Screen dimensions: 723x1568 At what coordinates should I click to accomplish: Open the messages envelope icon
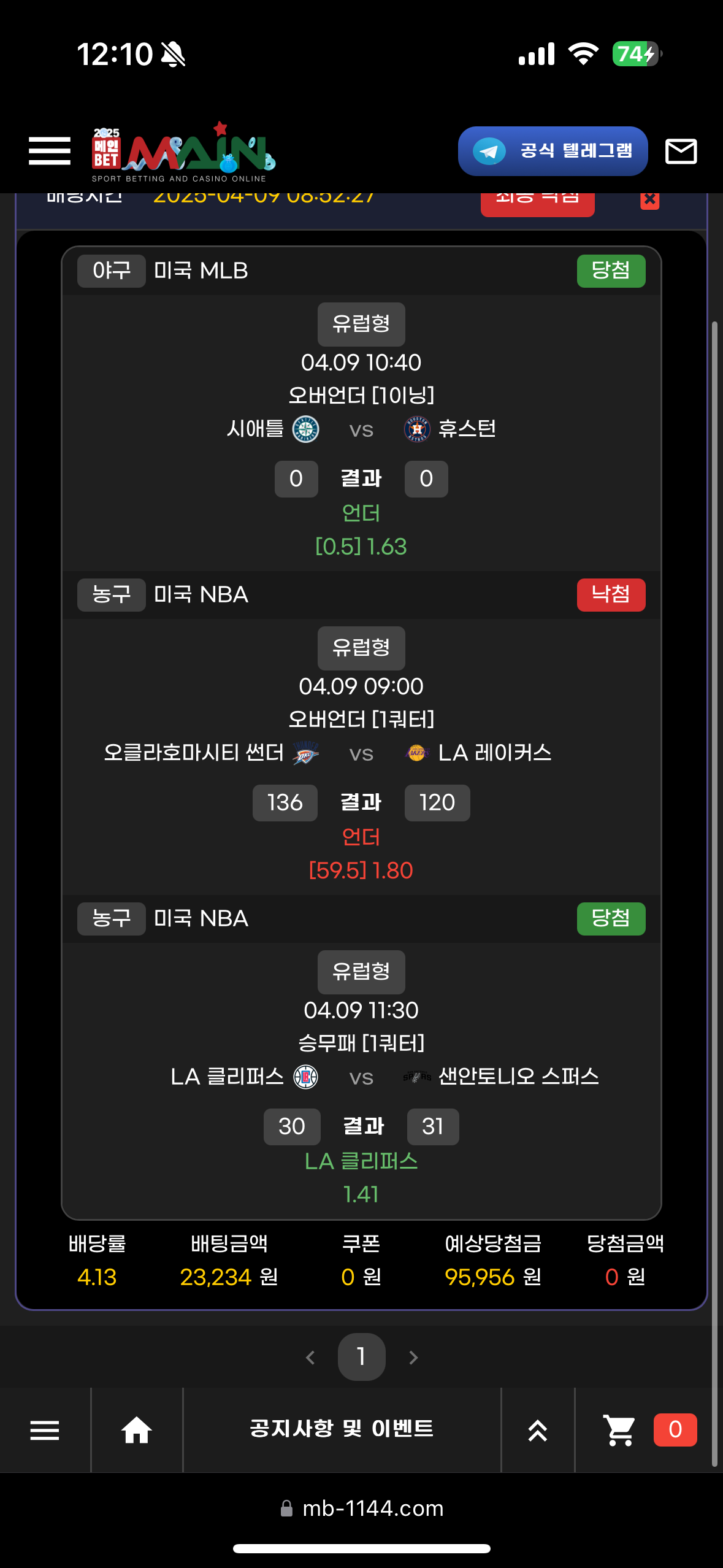(x=681, y=151)
